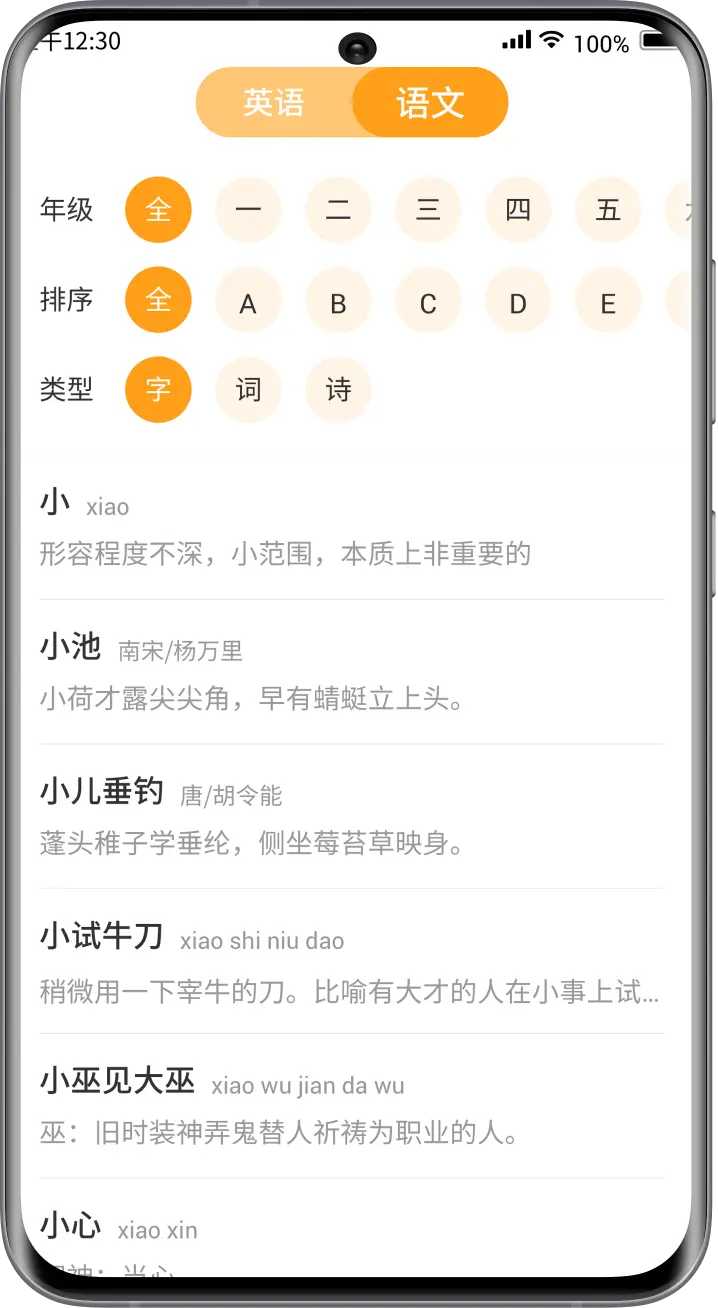Choose 全 in the 年级 filter

(158, 209)
